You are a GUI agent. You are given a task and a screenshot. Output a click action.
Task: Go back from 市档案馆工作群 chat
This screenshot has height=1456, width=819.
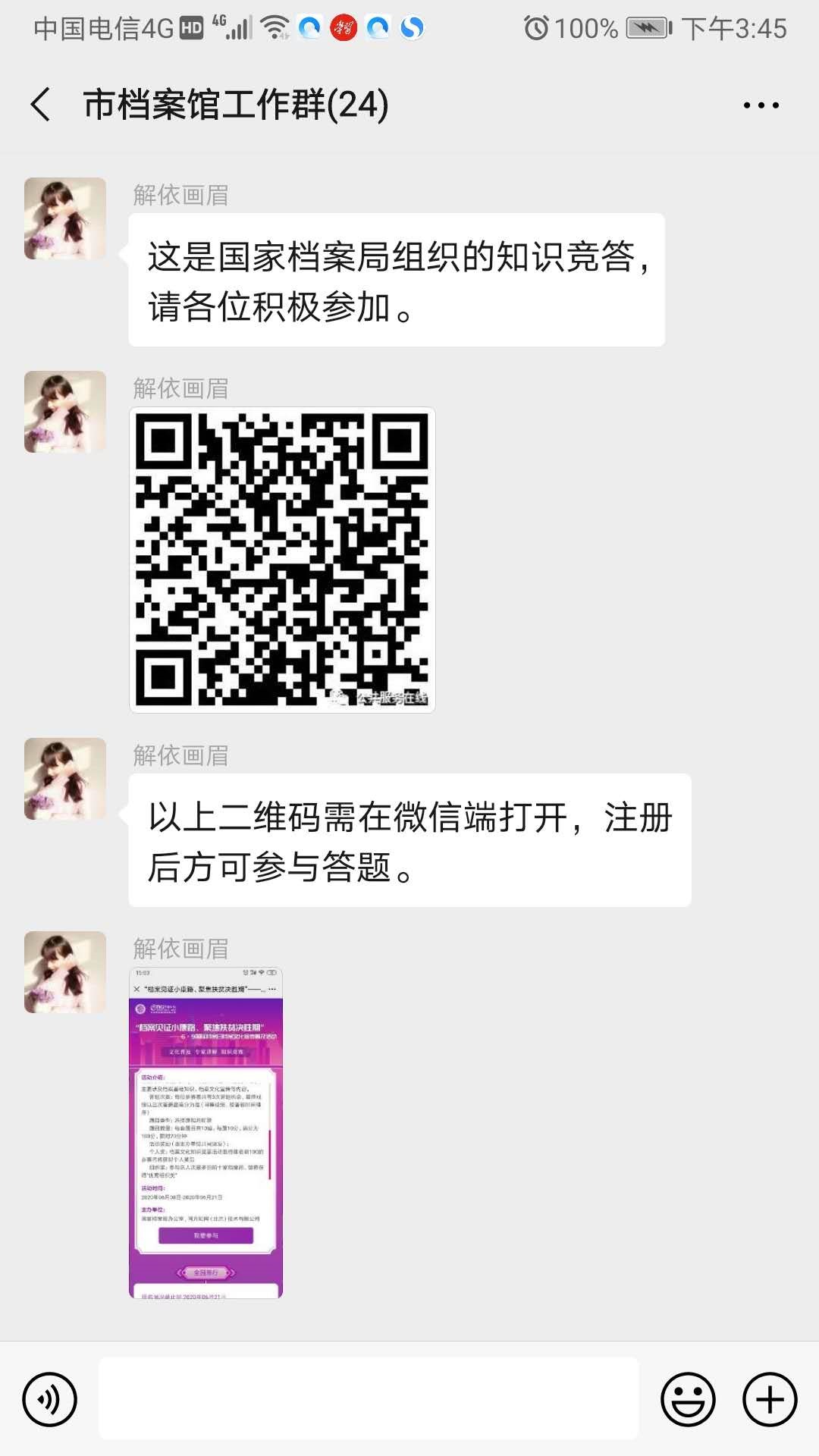(41, 105)
